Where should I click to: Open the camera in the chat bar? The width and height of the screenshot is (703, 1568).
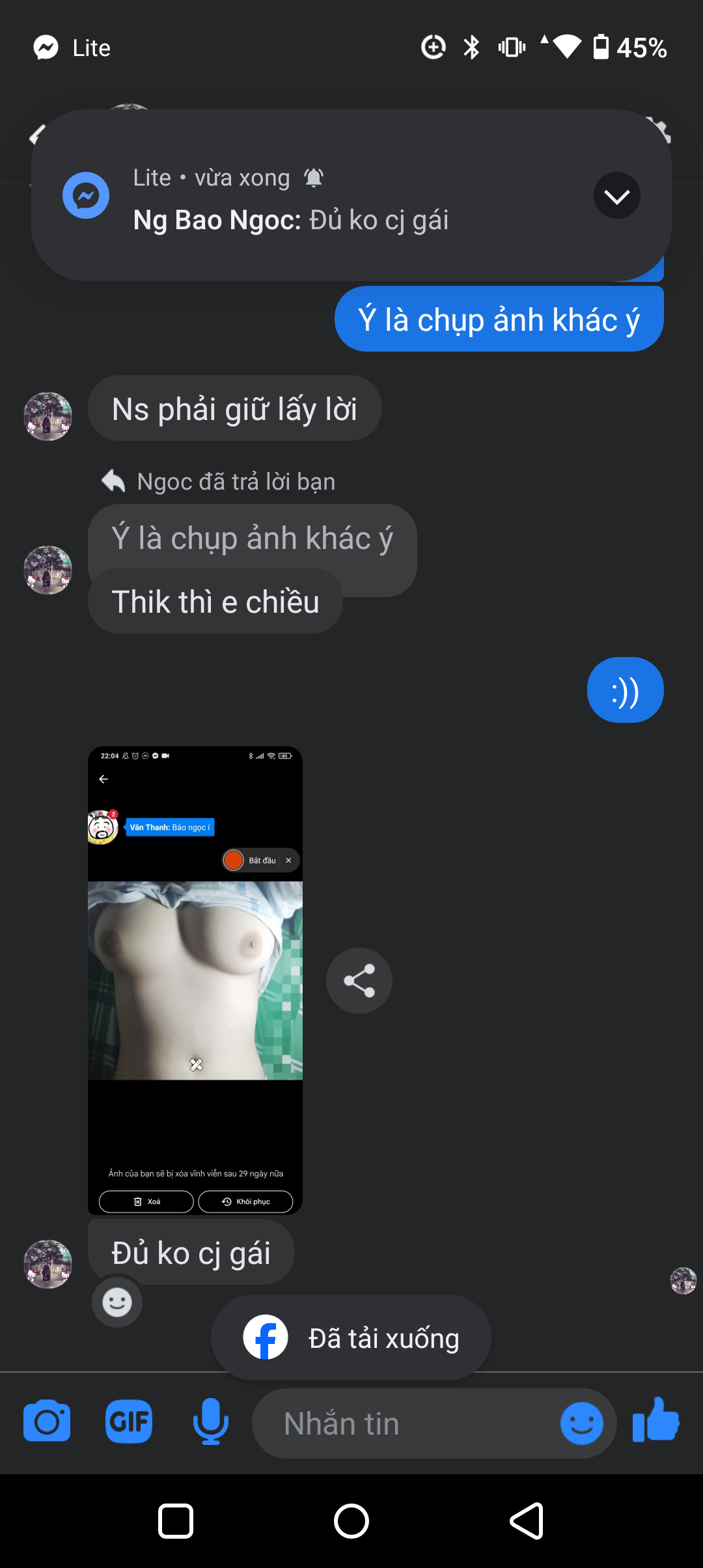47,1422
